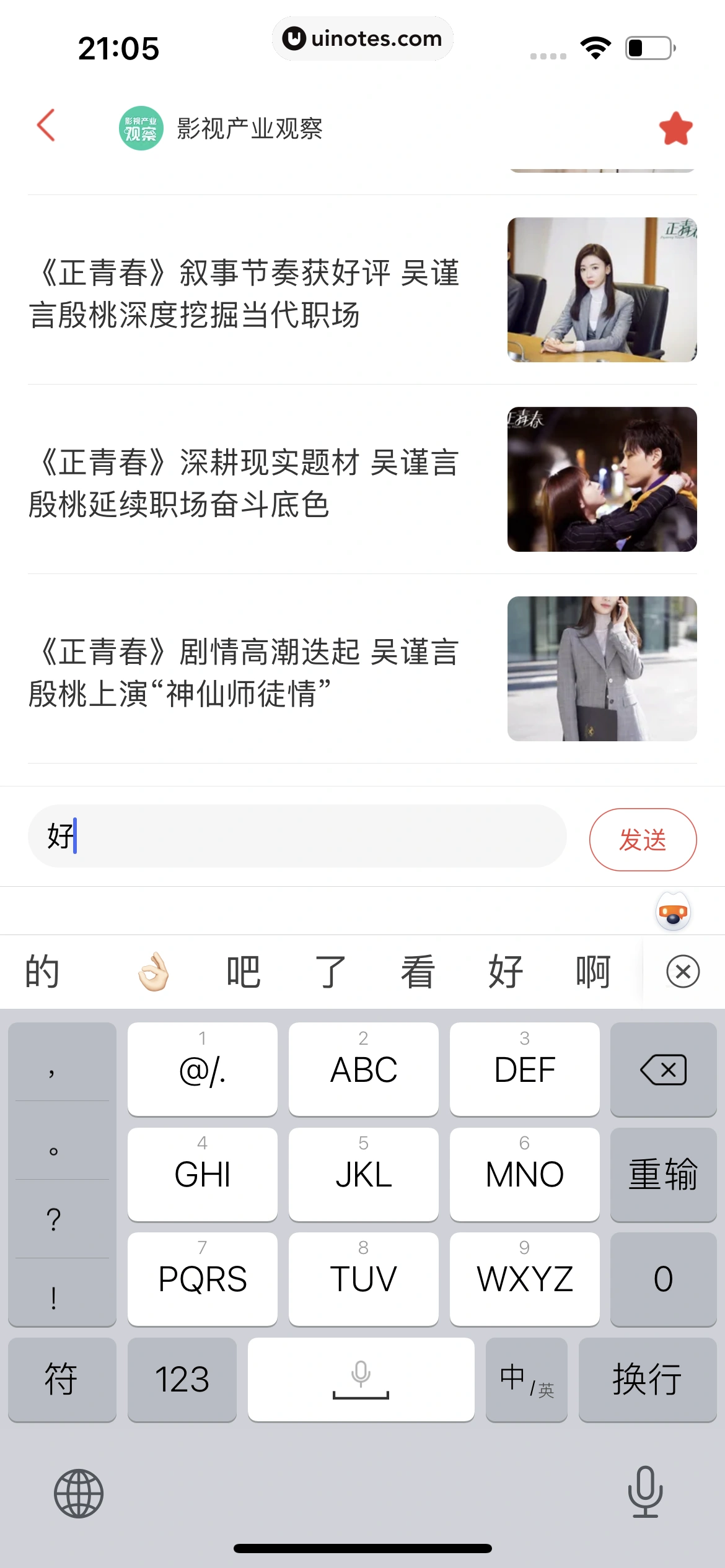Tap the 重输 re-enter key

pos(663,1174)
